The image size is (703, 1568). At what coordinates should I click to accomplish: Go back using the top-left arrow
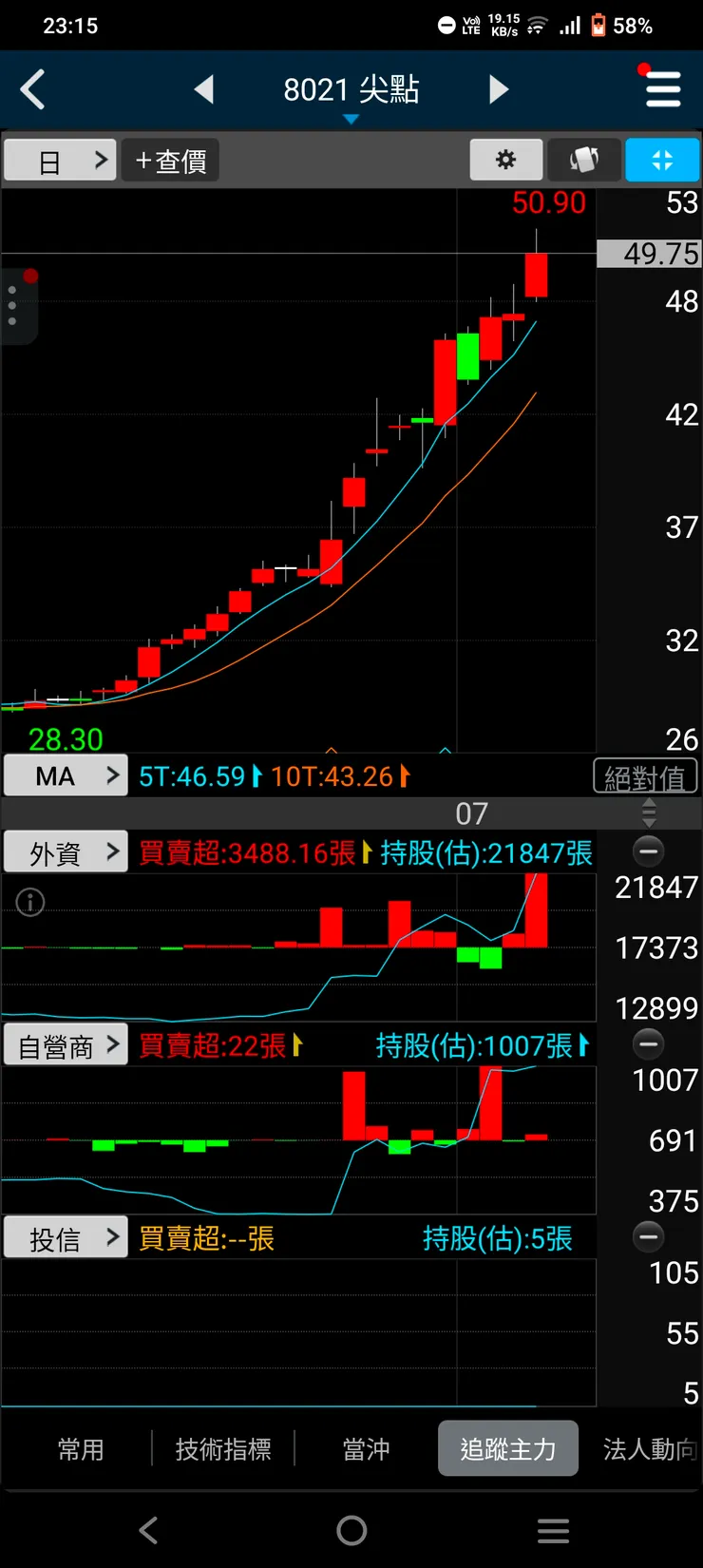tap(33, 91)
